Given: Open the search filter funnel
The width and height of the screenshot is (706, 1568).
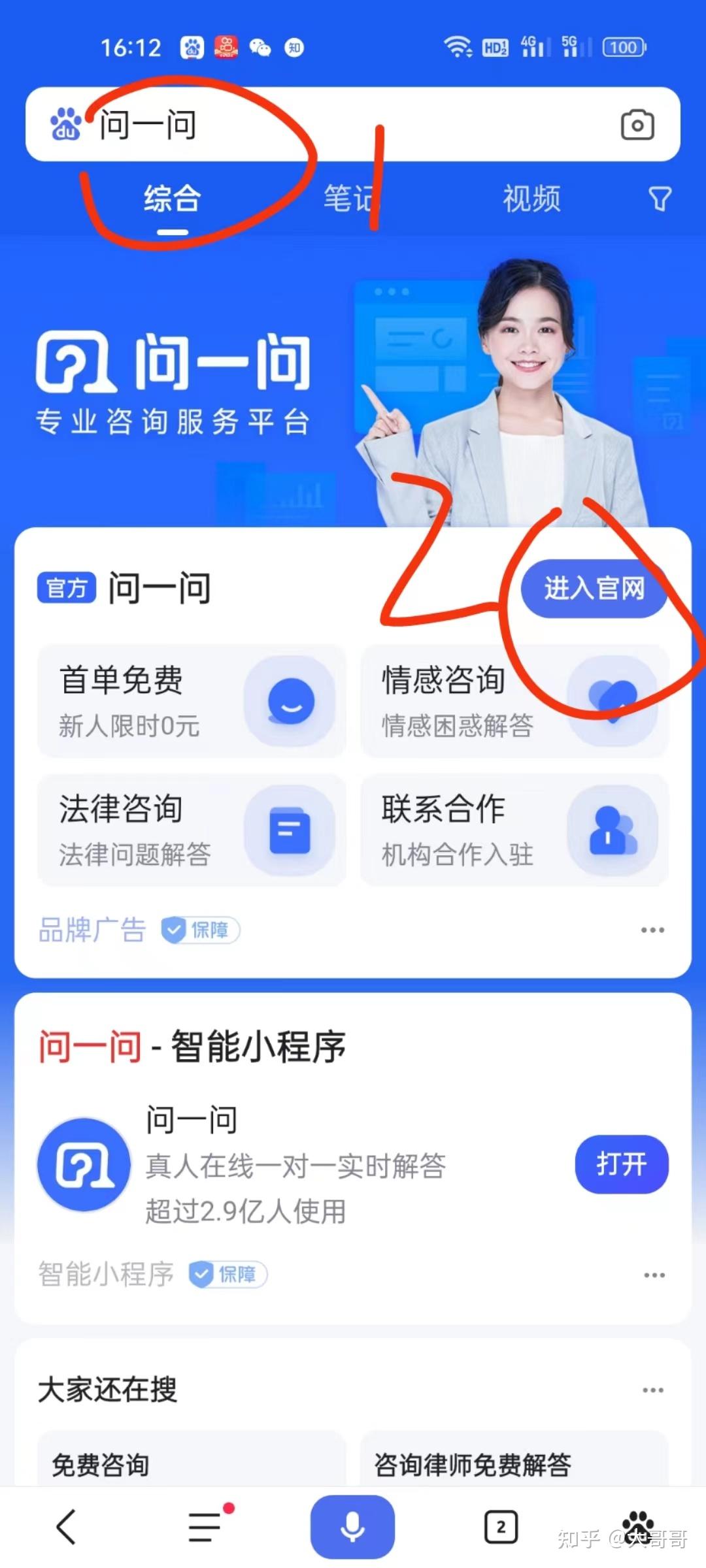Looking at the screenshot, I should (659, 199).
